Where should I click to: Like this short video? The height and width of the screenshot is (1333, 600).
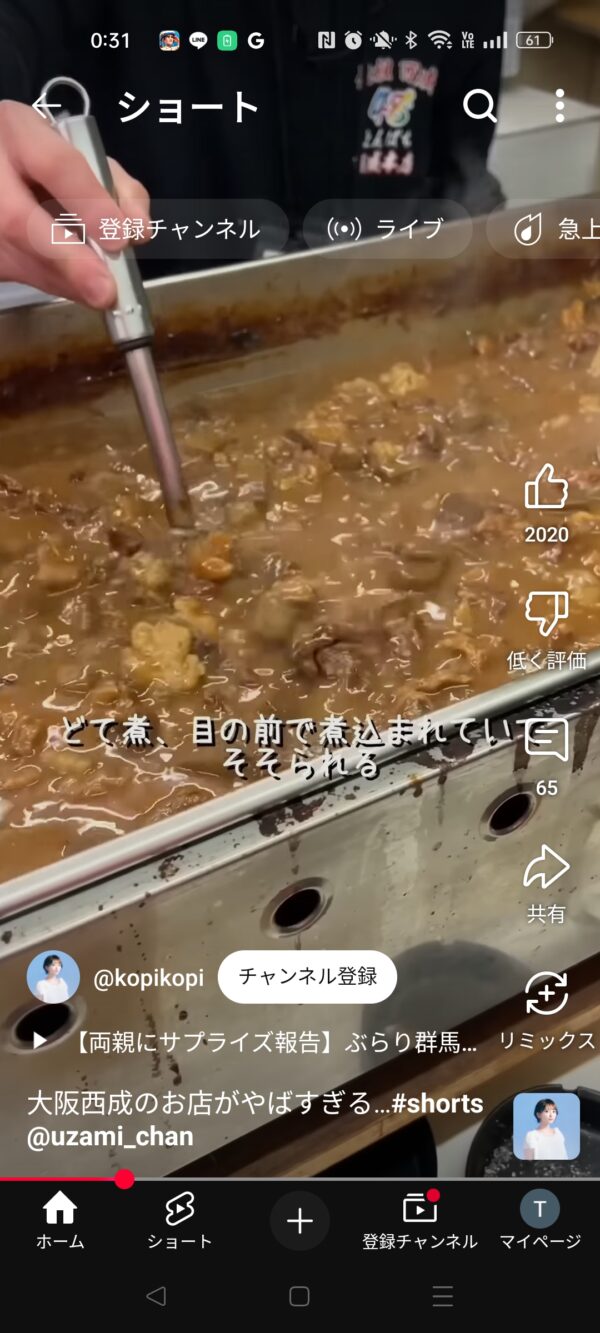[x=546, y=490]
